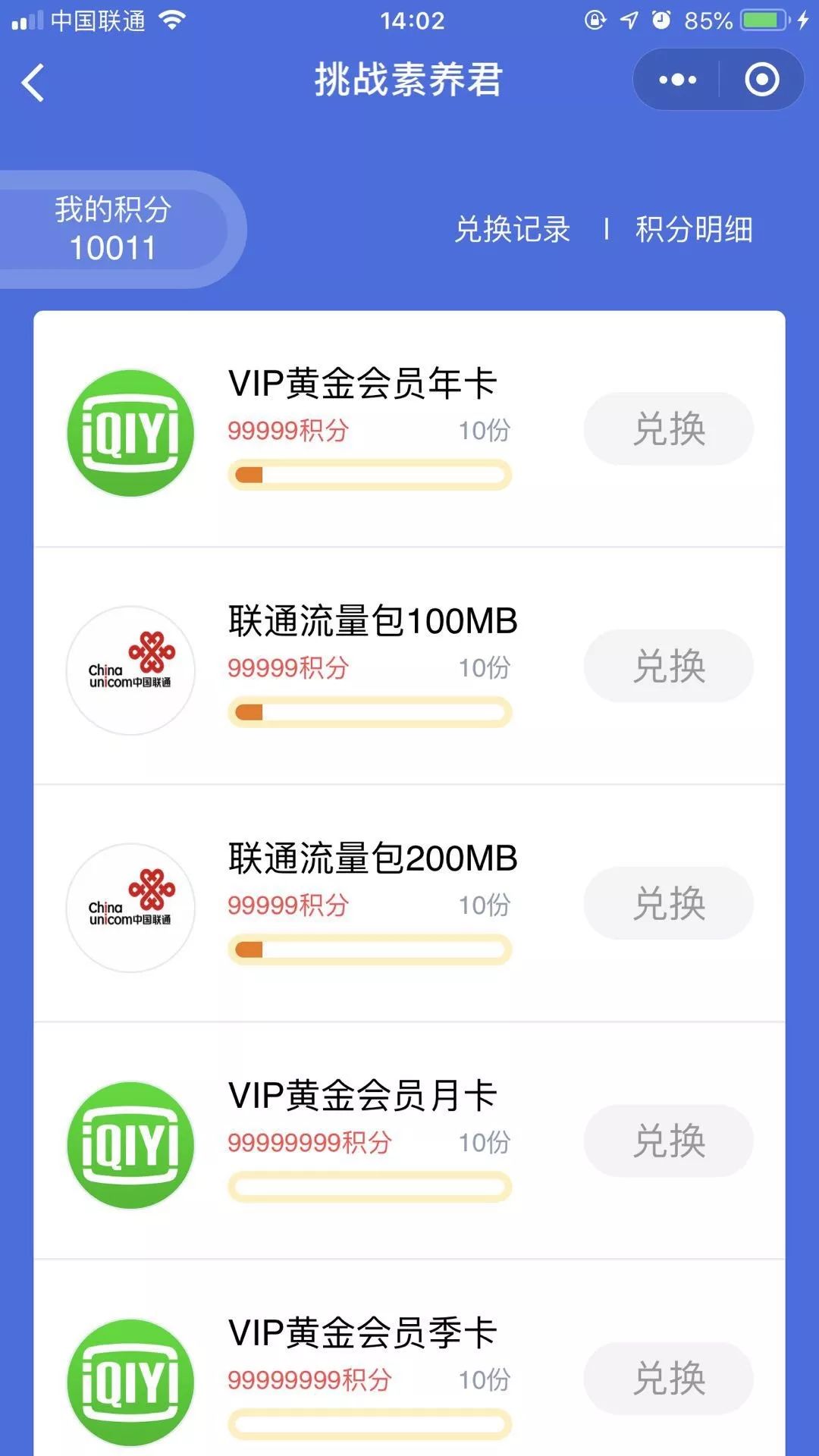Open the mini-program more options (three dots) menu
Screen dimensions: 819x1456
(677, 80)
